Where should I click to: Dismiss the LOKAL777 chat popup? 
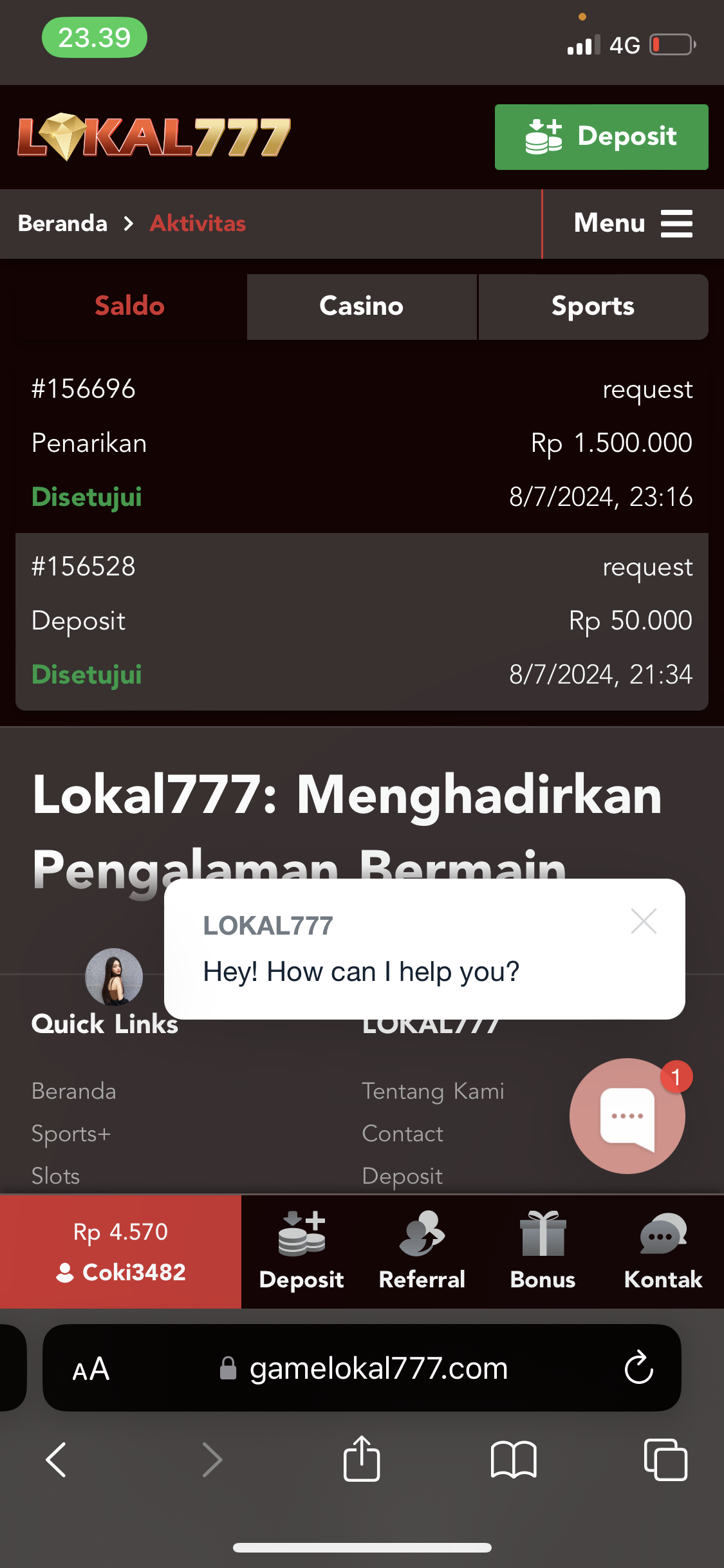tap(644, 921)
